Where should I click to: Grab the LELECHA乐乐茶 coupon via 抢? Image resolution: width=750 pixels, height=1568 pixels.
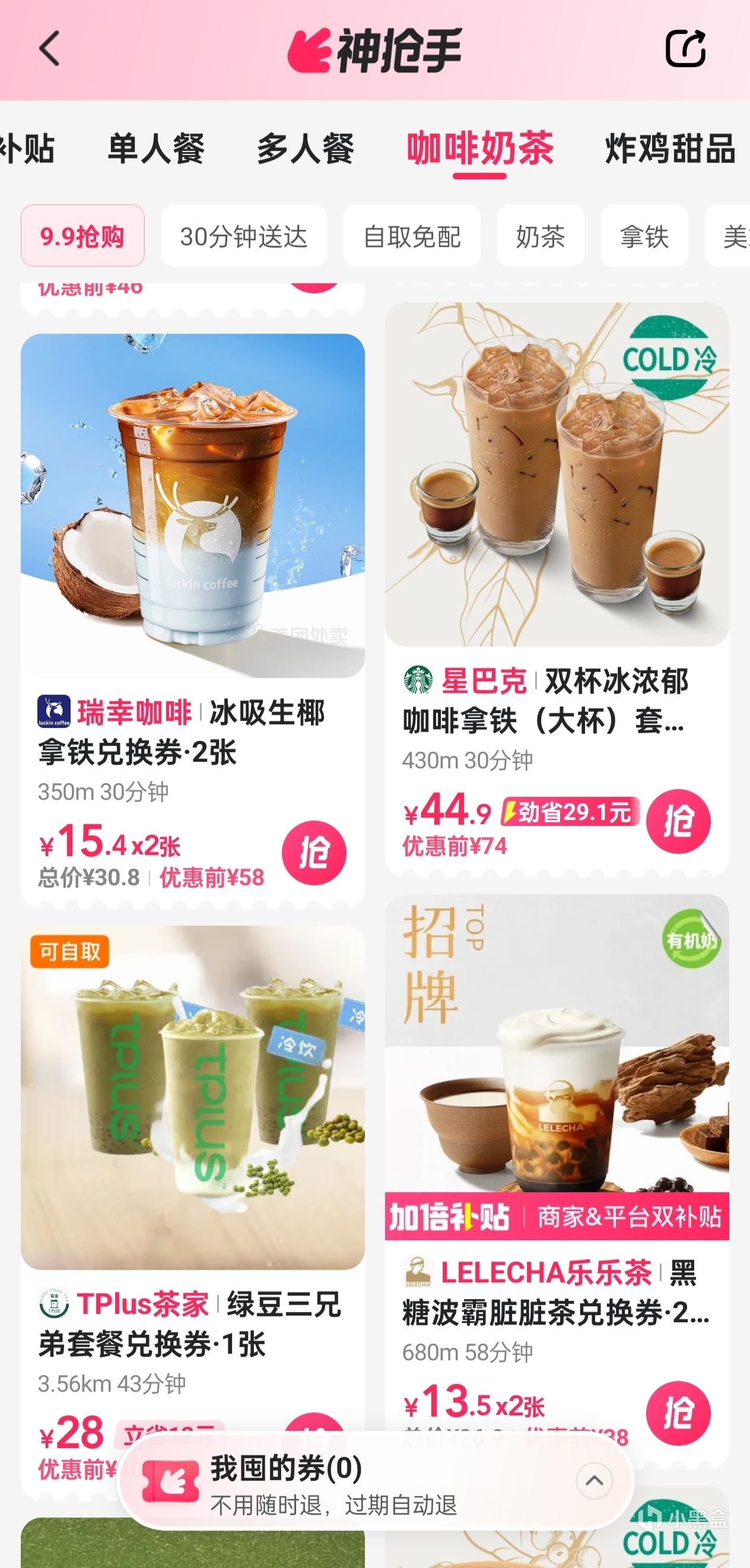(x=678, y=1412)
